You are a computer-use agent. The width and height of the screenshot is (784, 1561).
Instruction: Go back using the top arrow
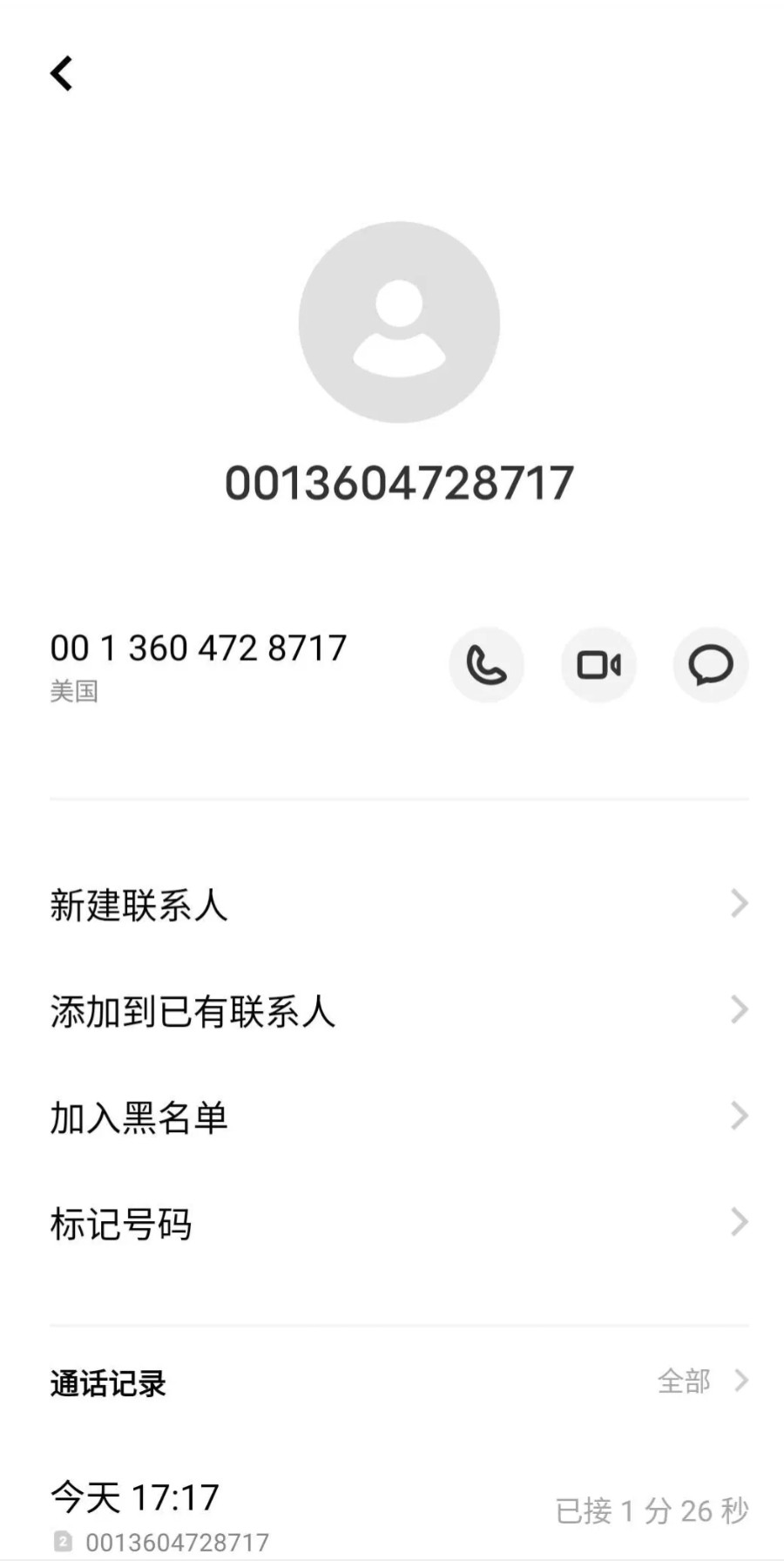pos(61,74)
